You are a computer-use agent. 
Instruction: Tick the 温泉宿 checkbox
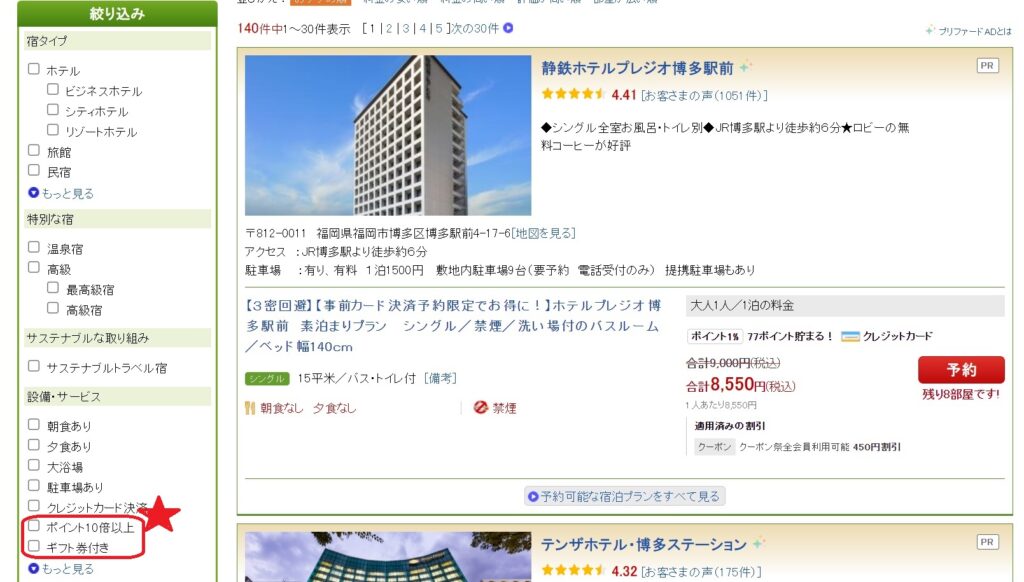click(x=34, y=247)
